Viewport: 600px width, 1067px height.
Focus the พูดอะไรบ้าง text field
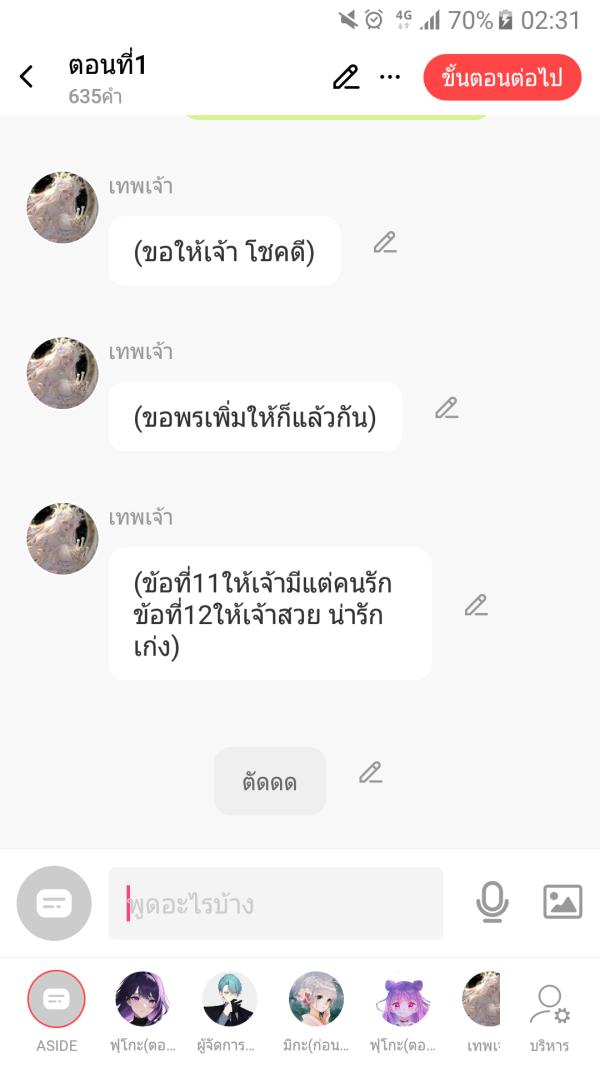tap(275, 904)
